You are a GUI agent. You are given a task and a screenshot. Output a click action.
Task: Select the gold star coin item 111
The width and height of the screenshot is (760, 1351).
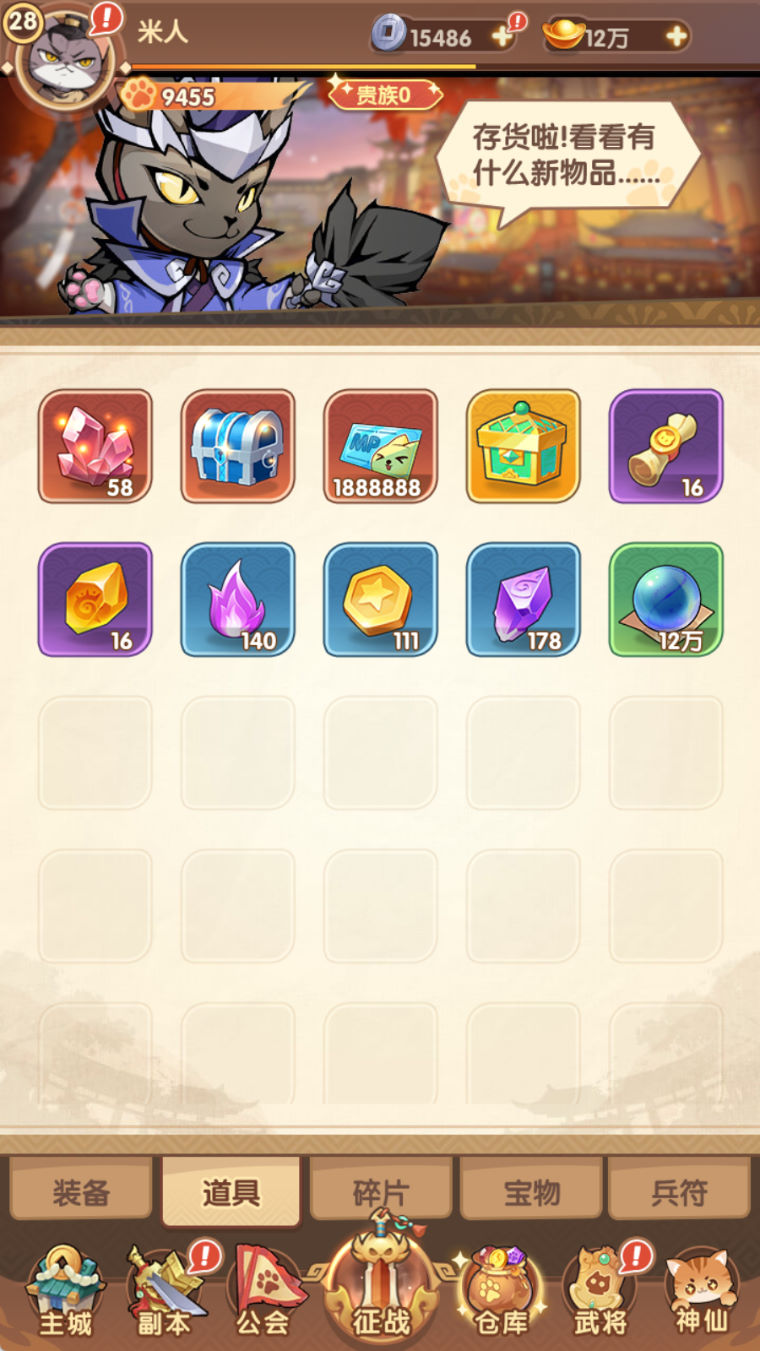point(381,599)
